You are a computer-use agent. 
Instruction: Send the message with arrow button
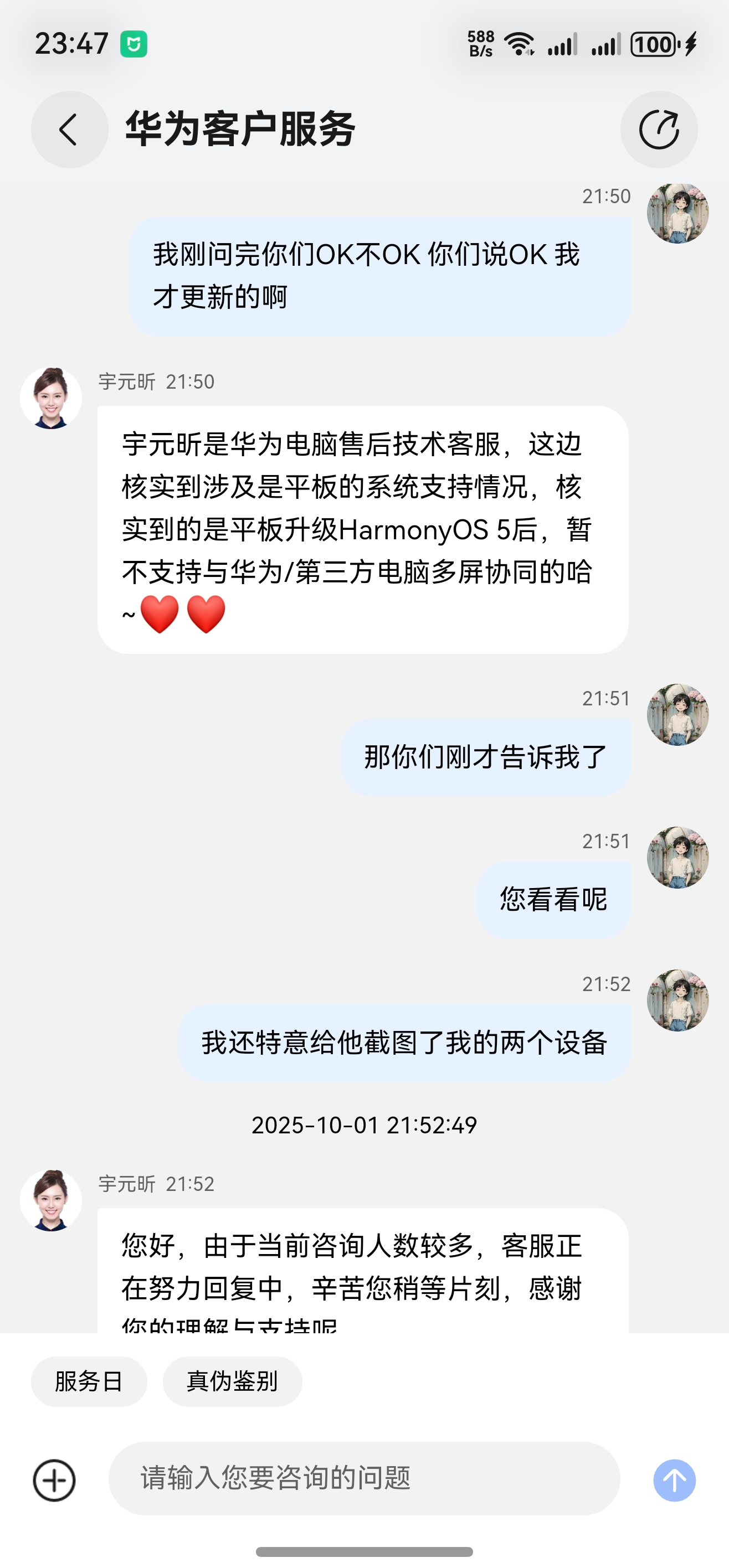click(674, 1480)
